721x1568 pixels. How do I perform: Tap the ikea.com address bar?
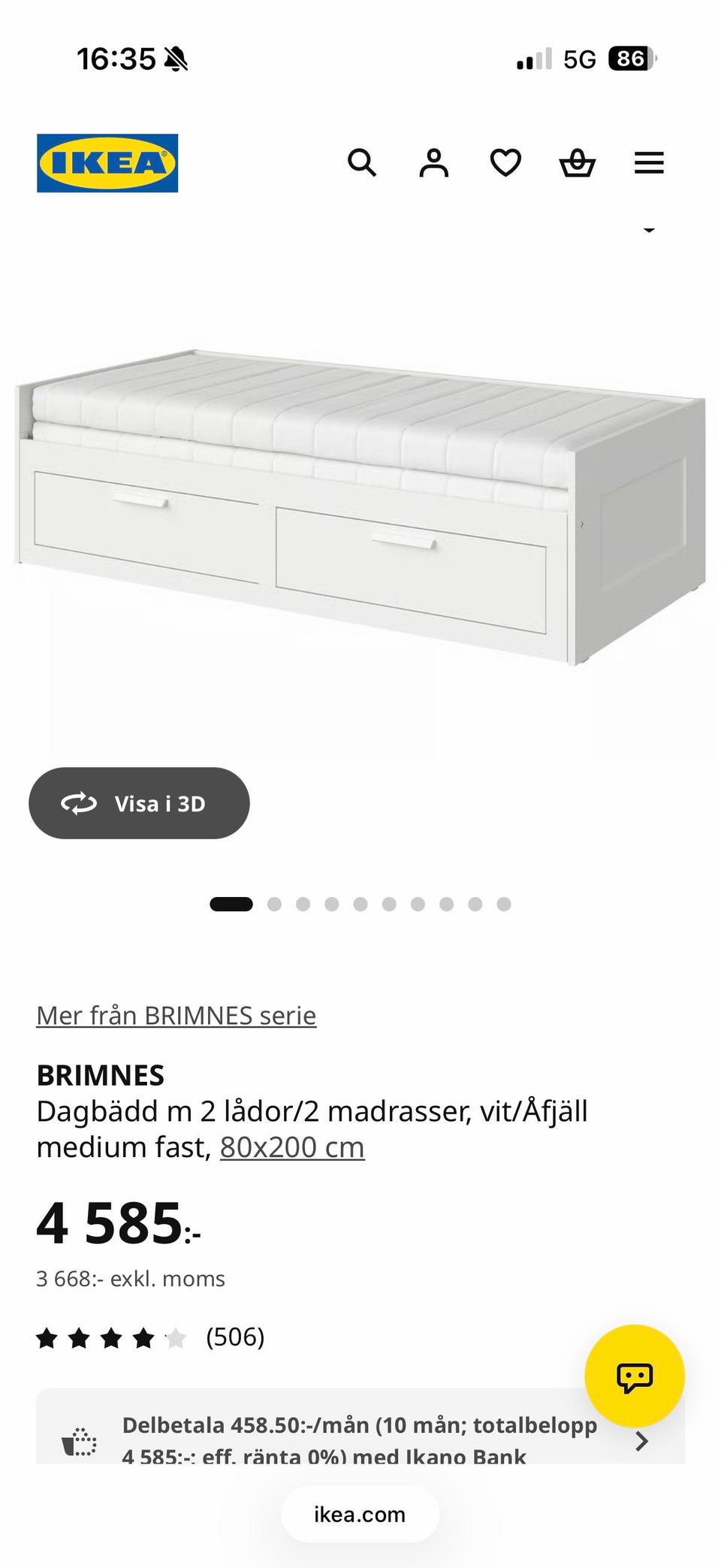360,1514
